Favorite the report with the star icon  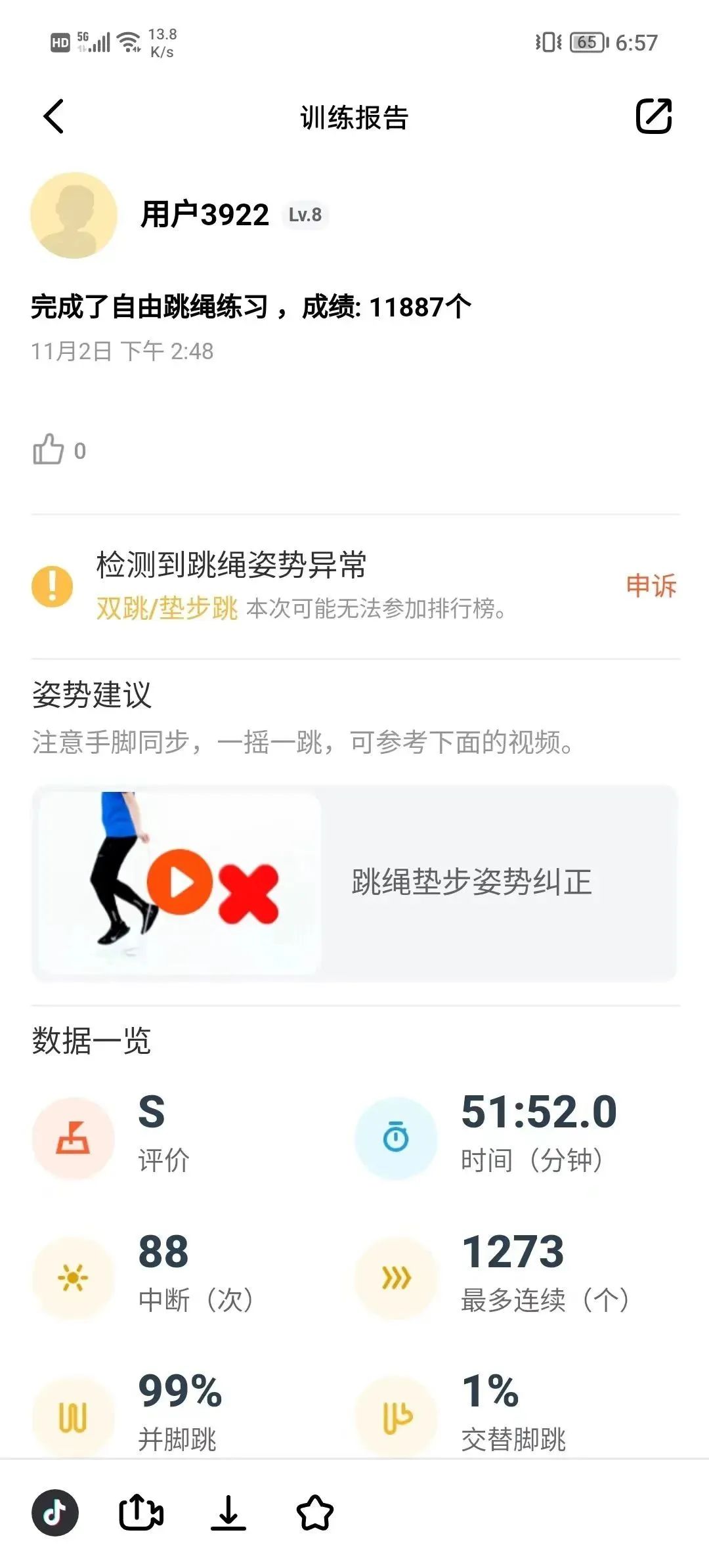(315, 1513)
